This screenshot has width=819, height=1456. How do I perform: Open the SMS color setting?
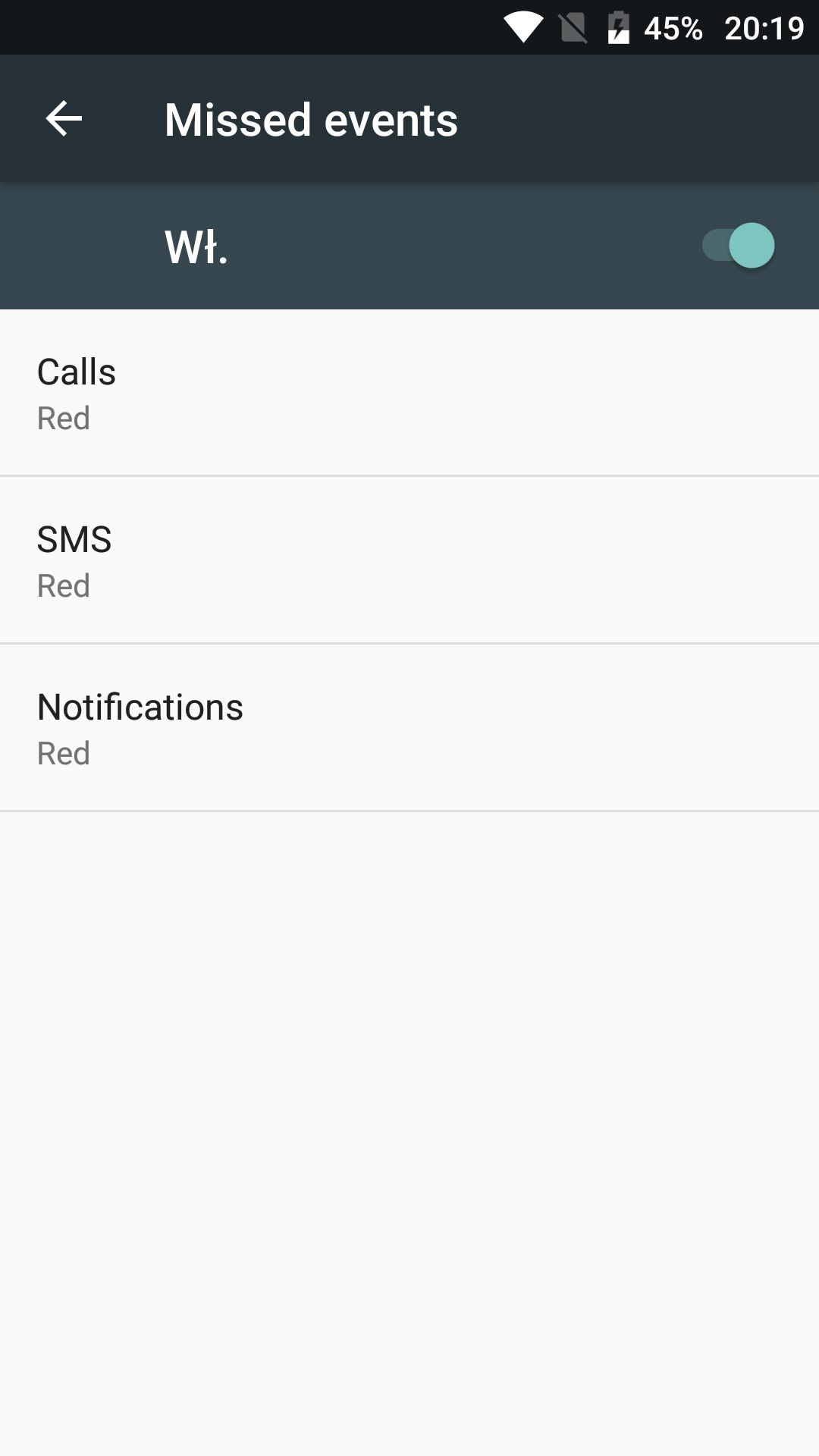[x=409, y=560]
